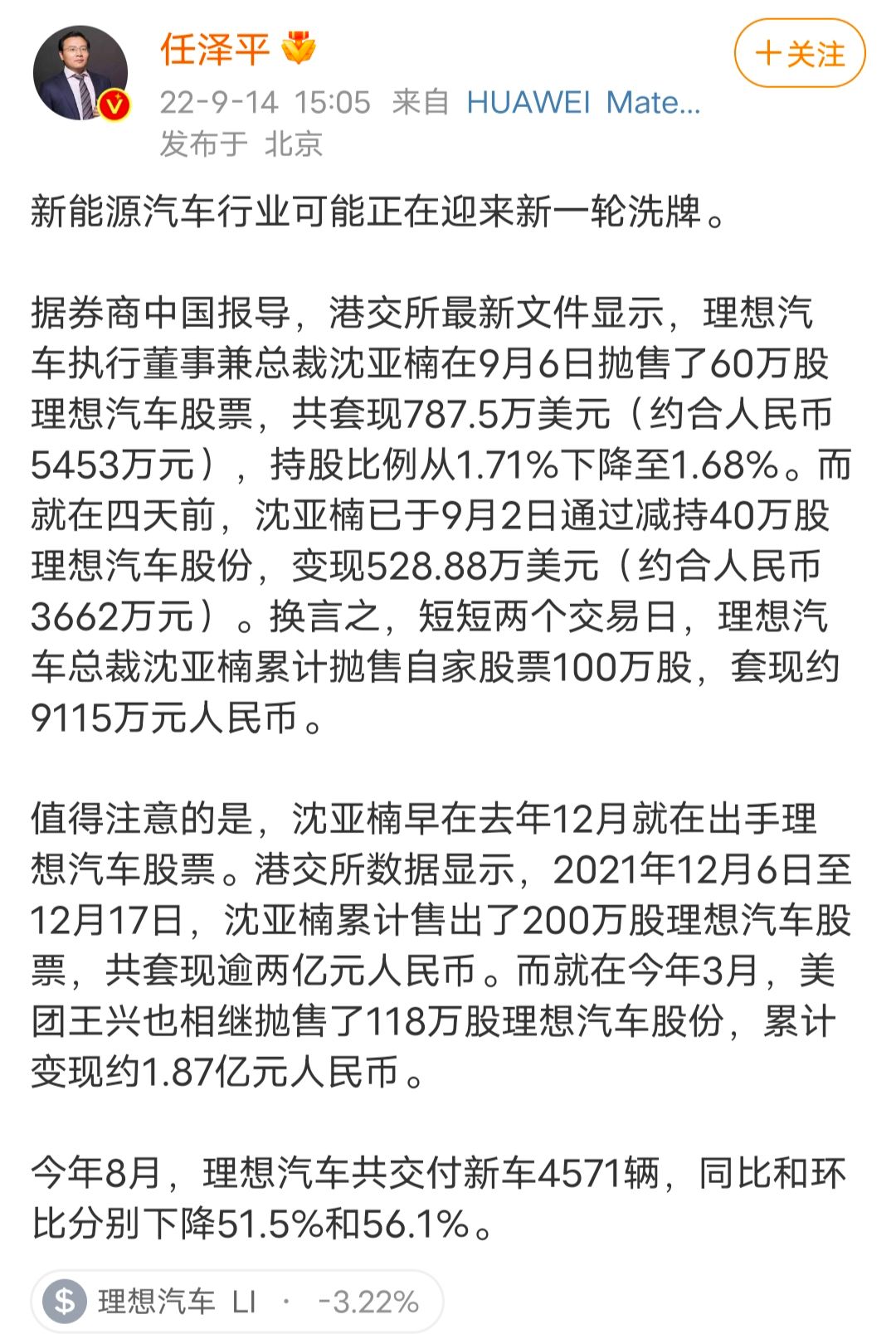Open 任泽平's profile picture

click(80, 74)
